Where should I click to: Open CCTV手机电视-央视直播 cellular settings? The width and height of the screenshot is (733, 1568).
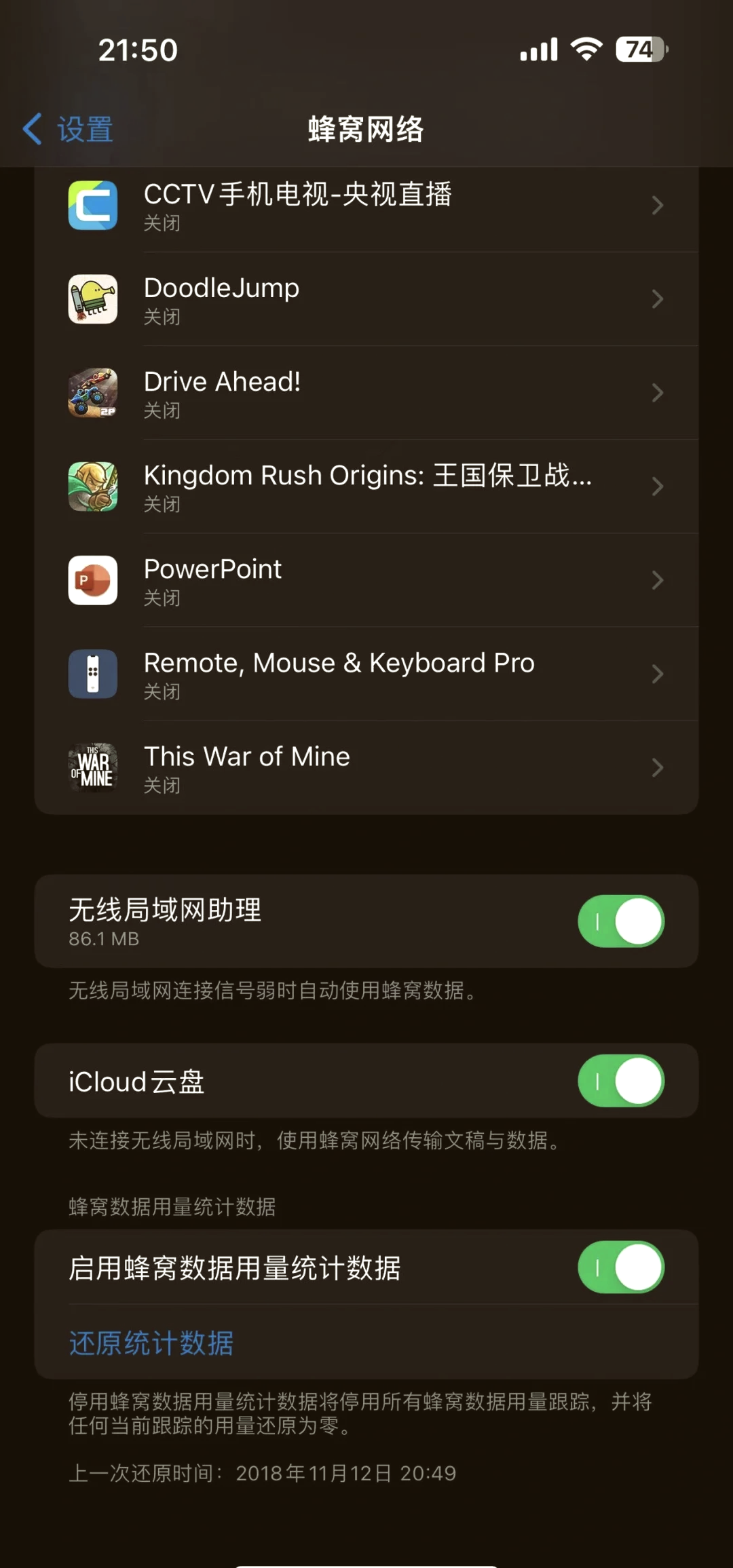[x=366, y=205]
